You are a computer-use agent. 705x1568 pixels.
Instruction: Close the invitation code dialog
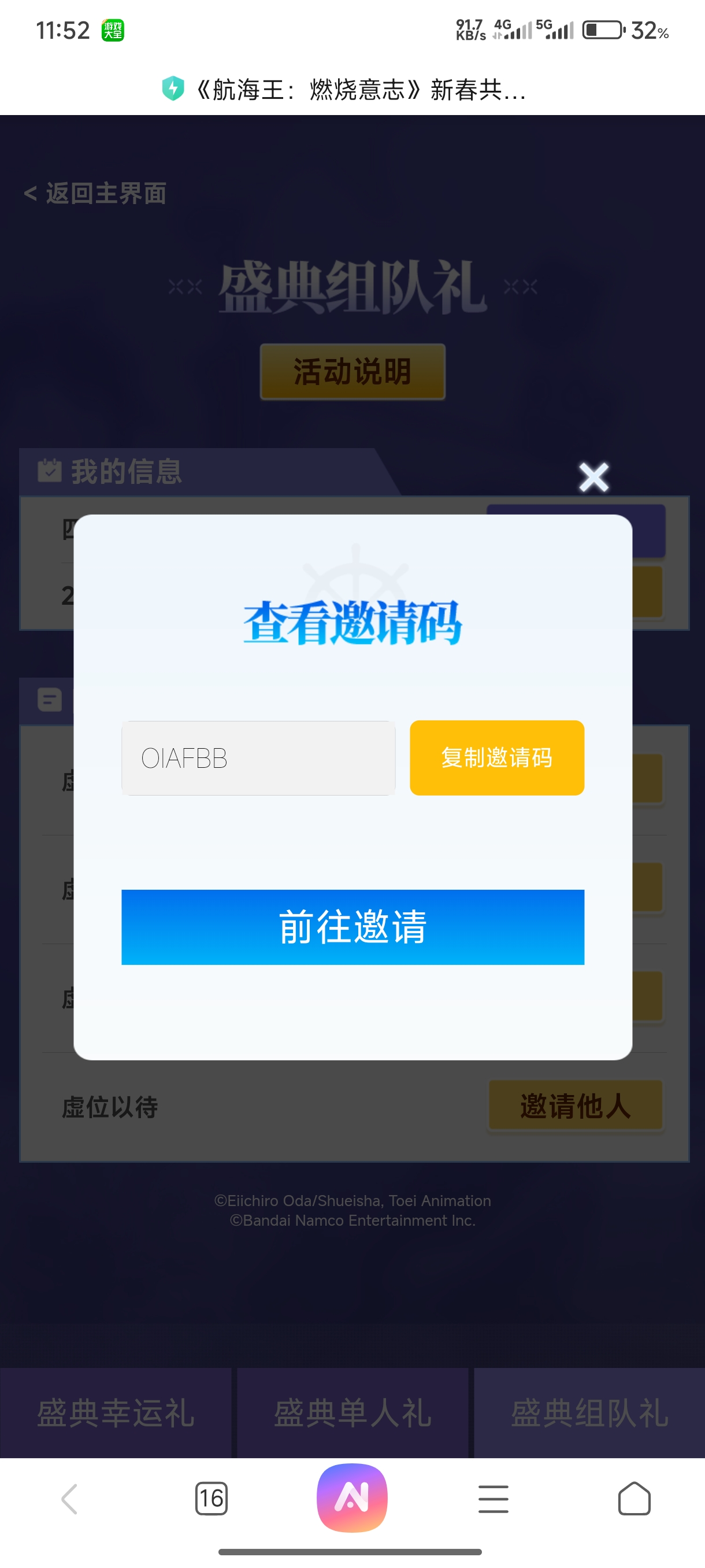click(x=593, y=476)
